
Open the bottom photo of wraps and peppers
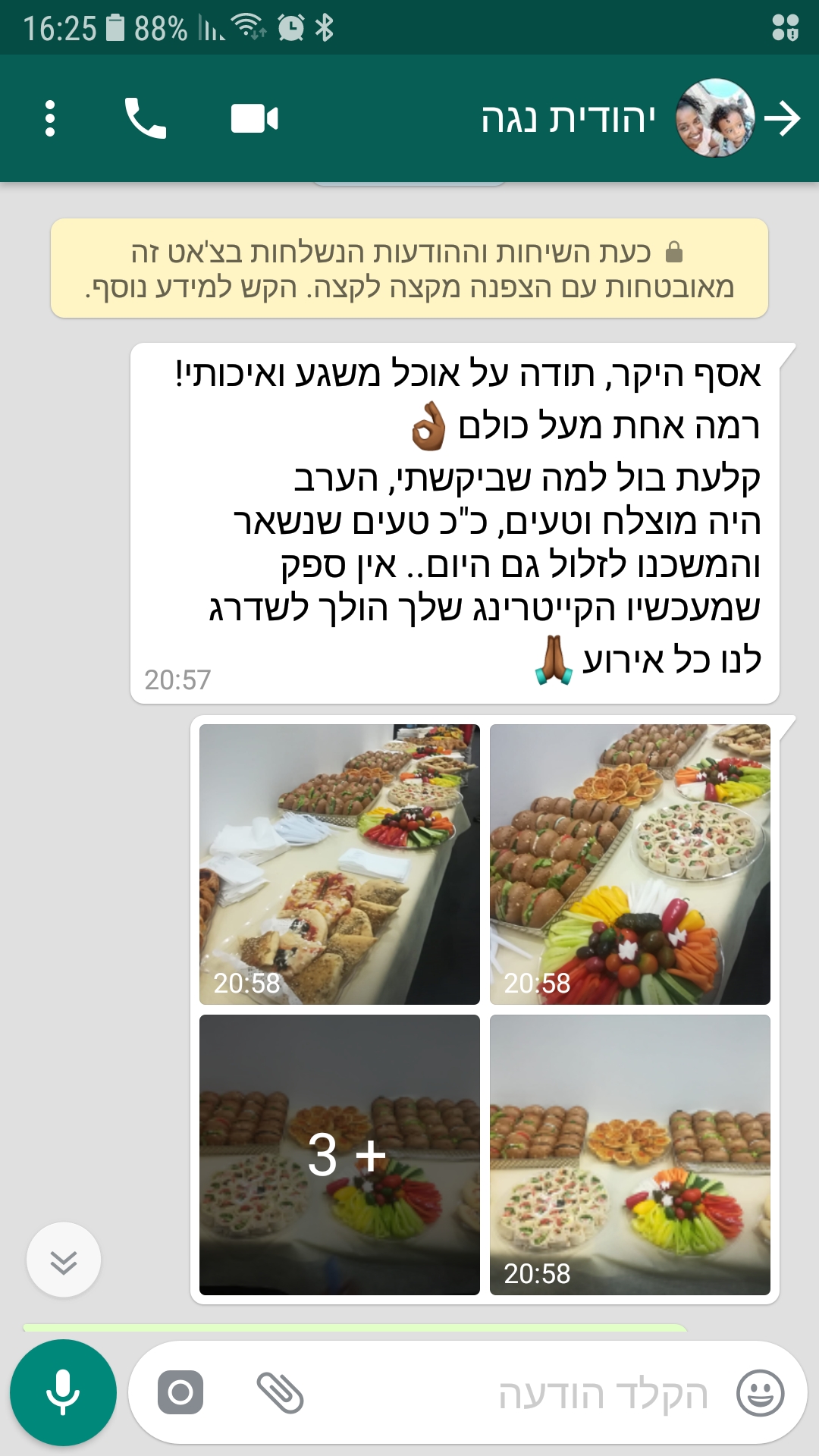(x=629, y=1155)
